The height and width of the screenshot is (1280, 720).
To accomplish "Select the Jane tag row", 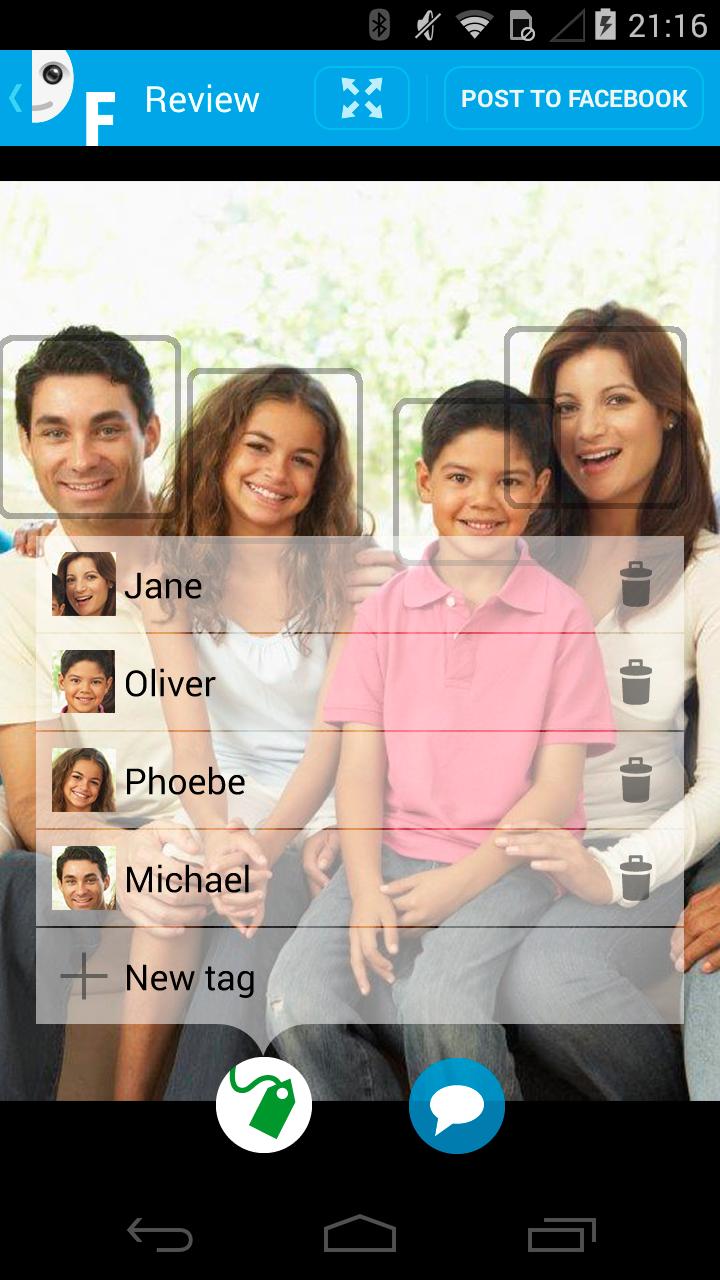I will [300, 585].
